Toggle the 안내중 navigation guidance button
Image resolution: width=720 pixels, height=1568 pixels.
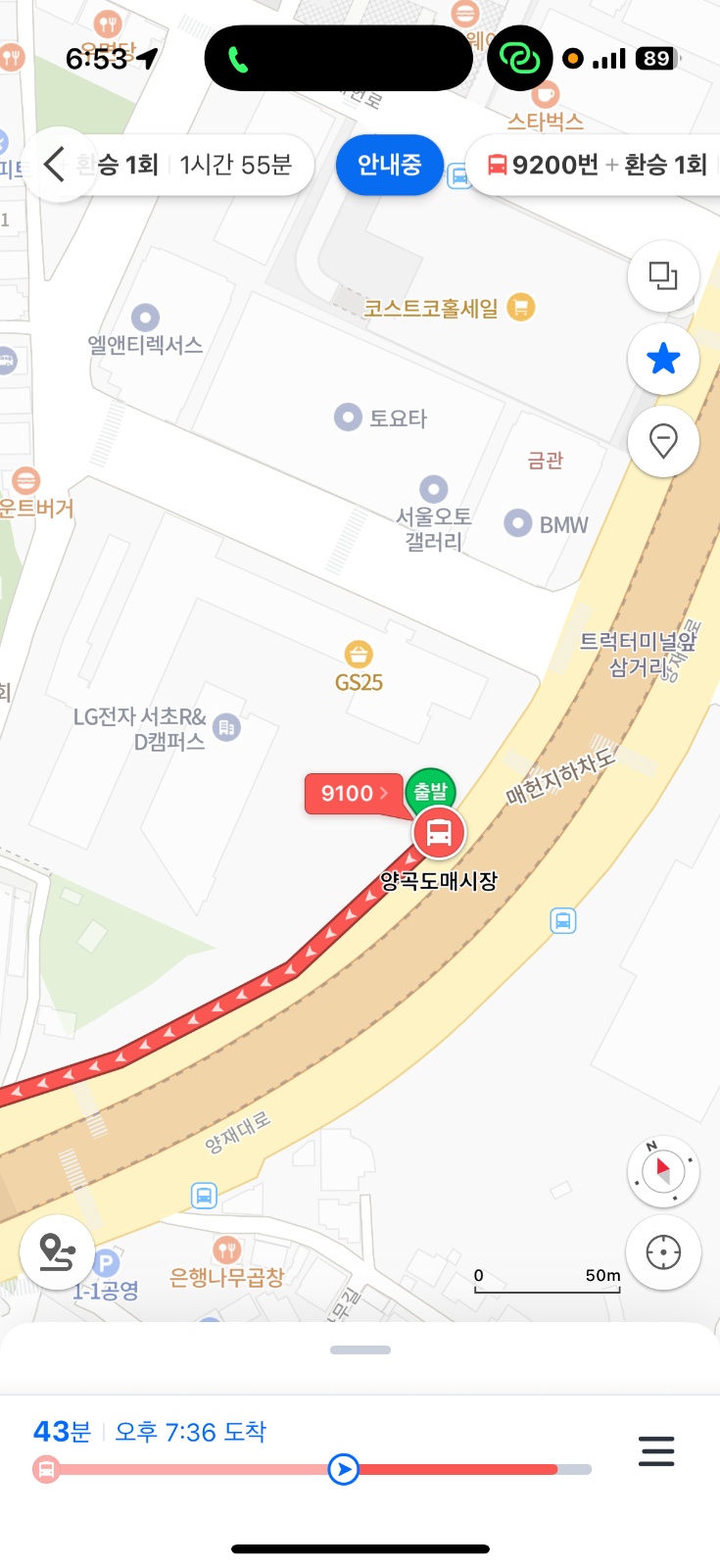[389, 165]
